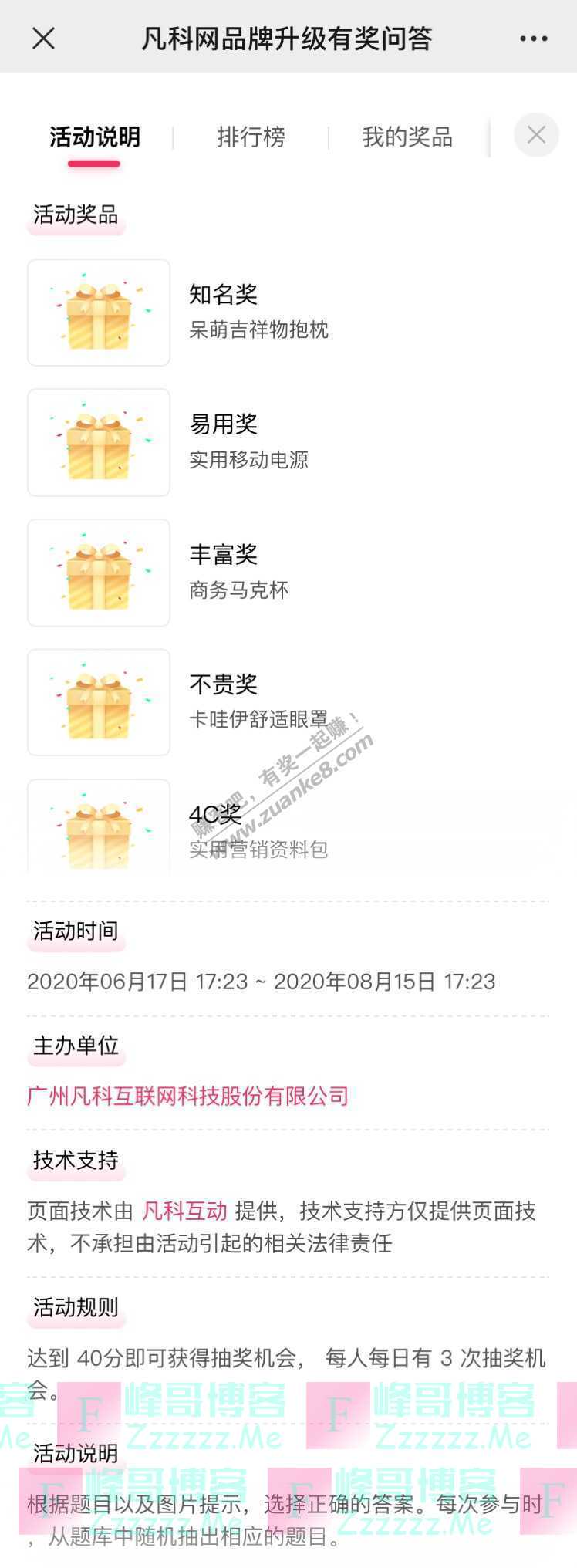This screenshot has height=1568, width=577.
Task: Switch to the 我的奖品 tab
Action: (x=407, y=137)
